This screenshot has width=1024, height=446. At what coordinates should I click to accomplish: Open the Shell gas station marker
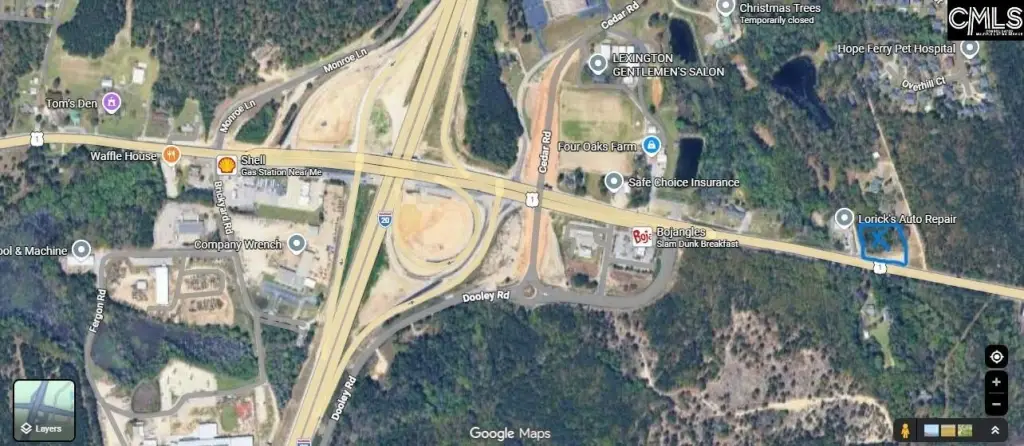click(x=226, y=165)
